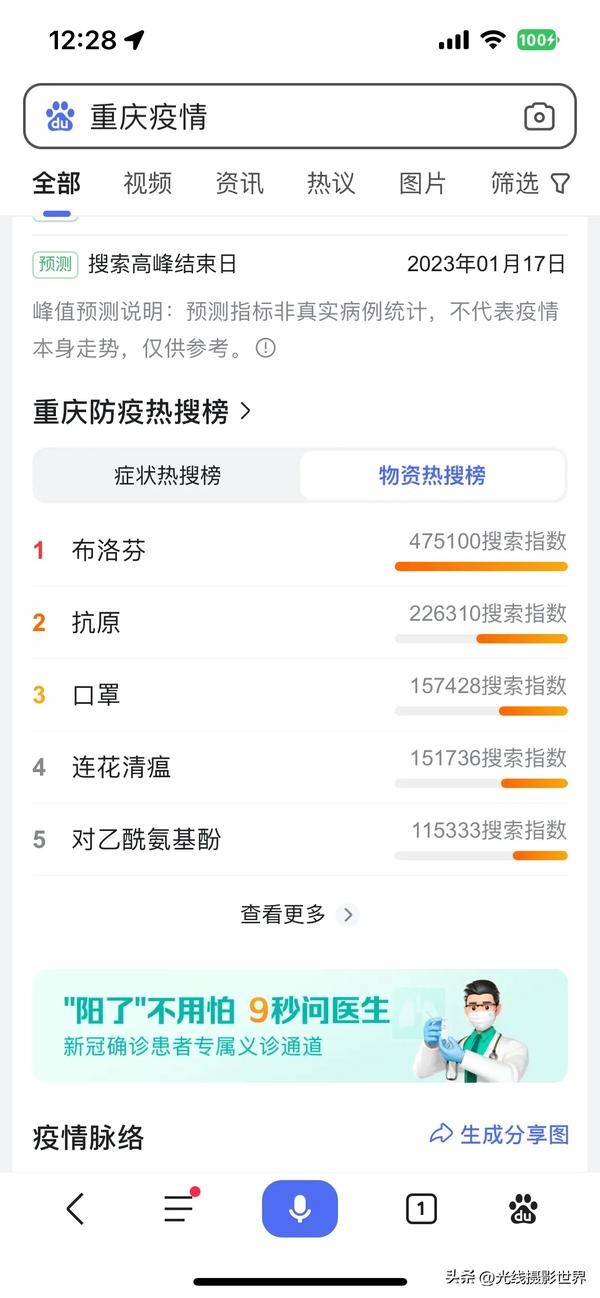Start voice search with microphone button
The width and height of the screenshot is (600, 1298).
coord(300,1209)
